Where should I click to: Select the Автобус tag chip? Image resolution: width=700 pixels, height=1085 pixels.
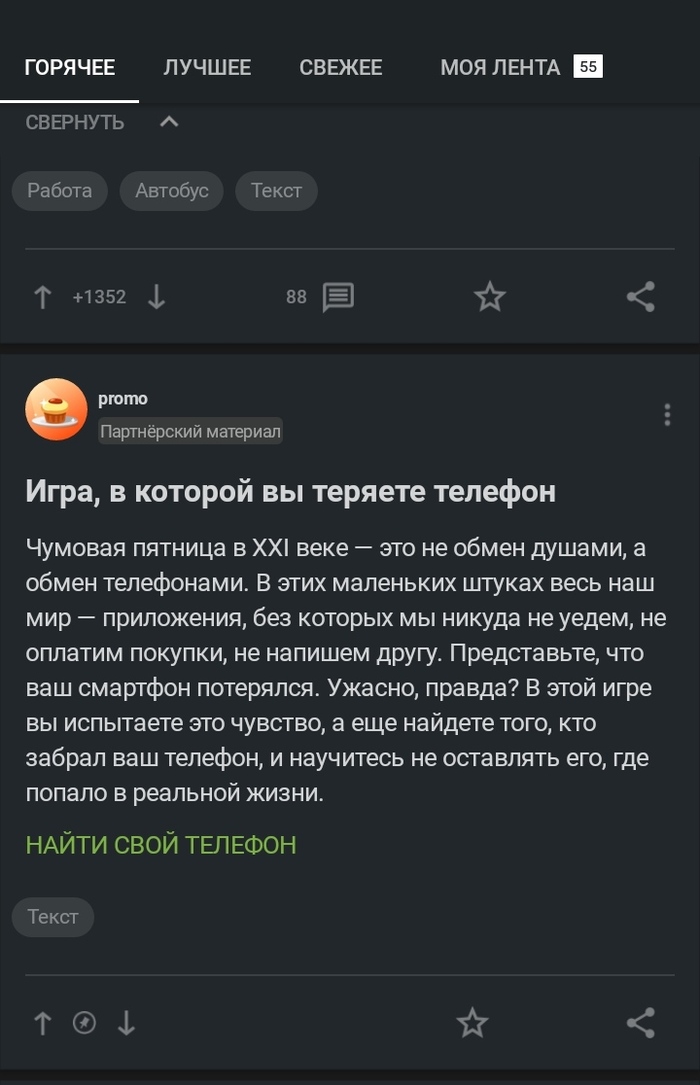tap(172, 190)
